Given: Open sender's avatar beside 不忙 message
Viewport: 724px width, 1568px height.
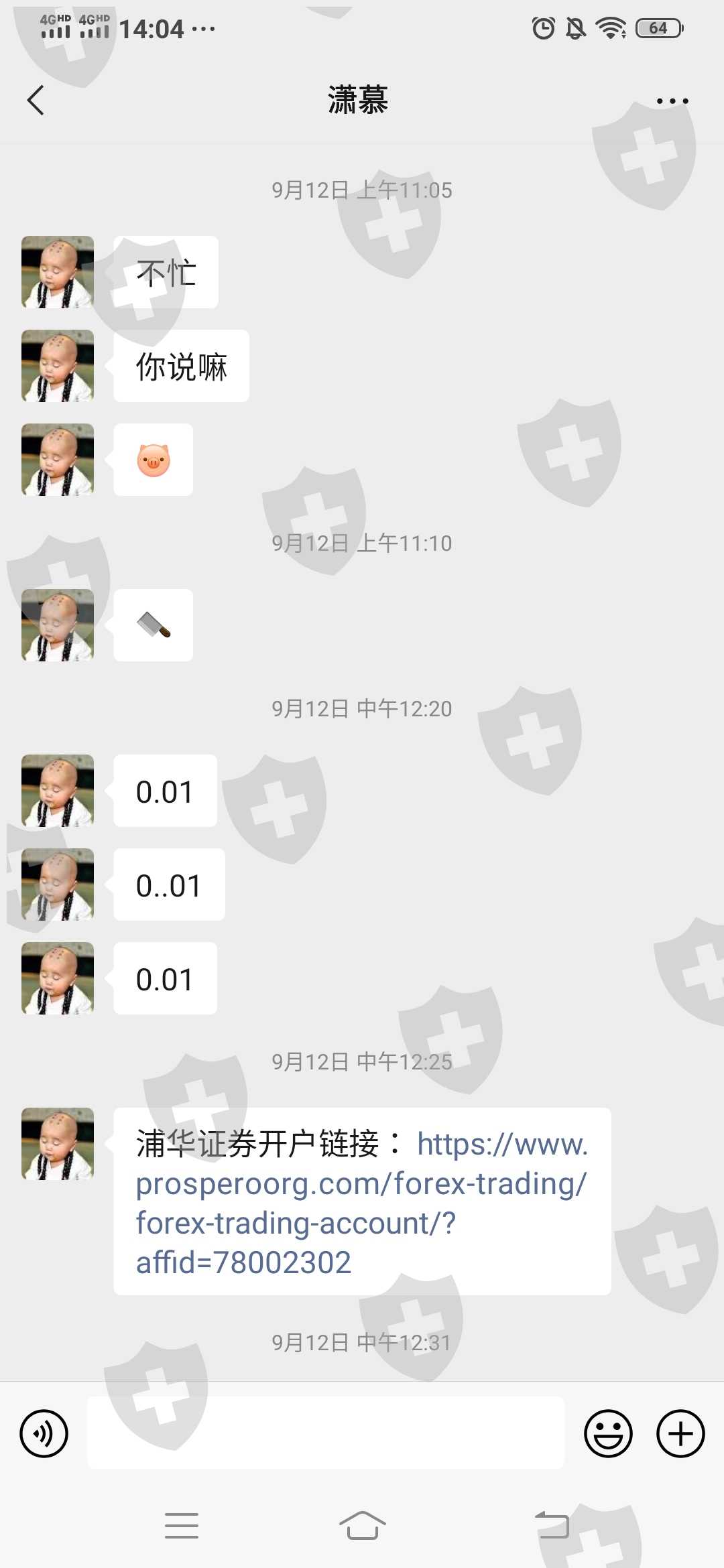Looking at the screenshot, I should 58,272.
